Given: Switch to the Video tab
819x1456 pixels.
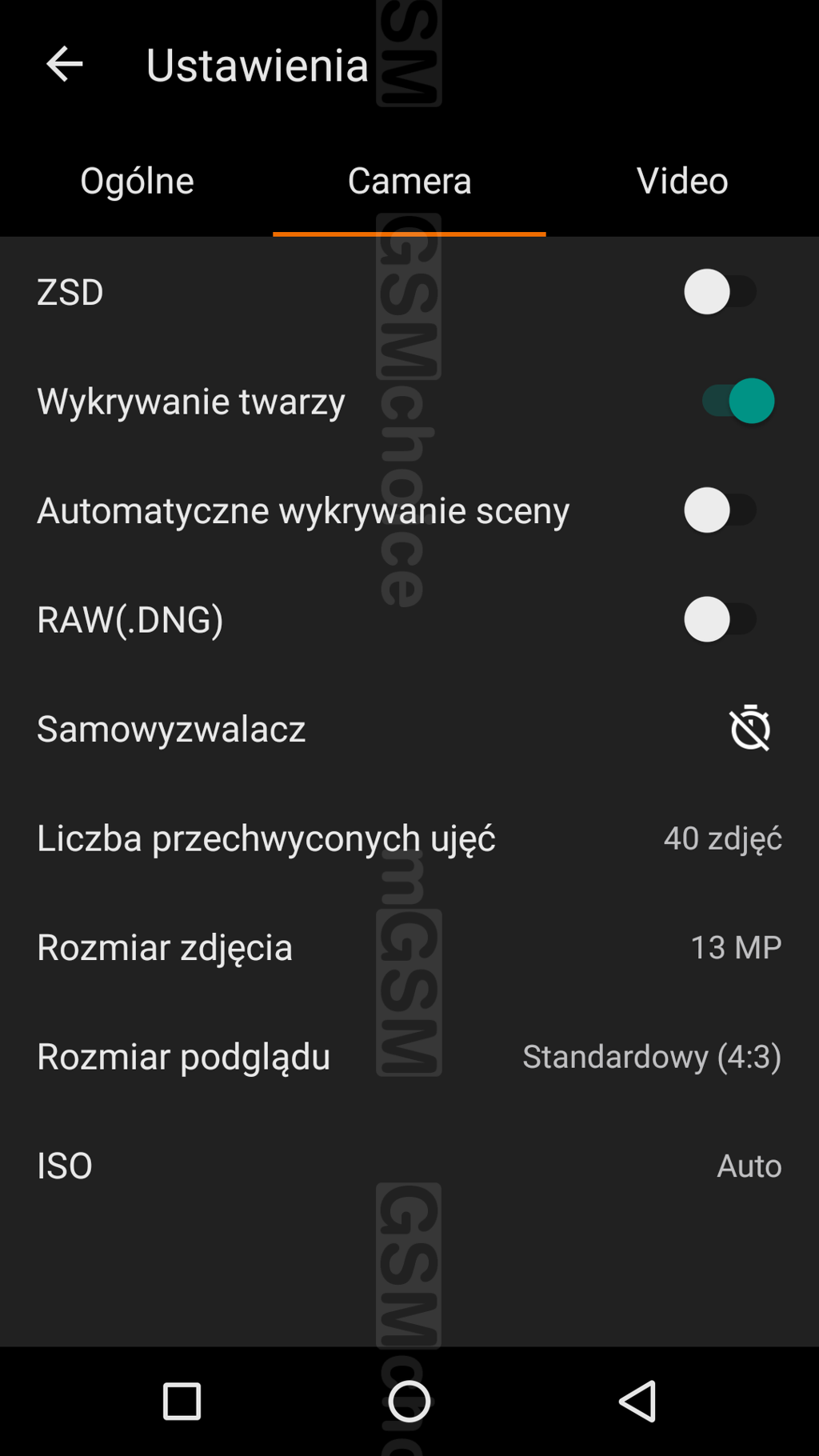Looking at the screenshot, I should [681, 181].
